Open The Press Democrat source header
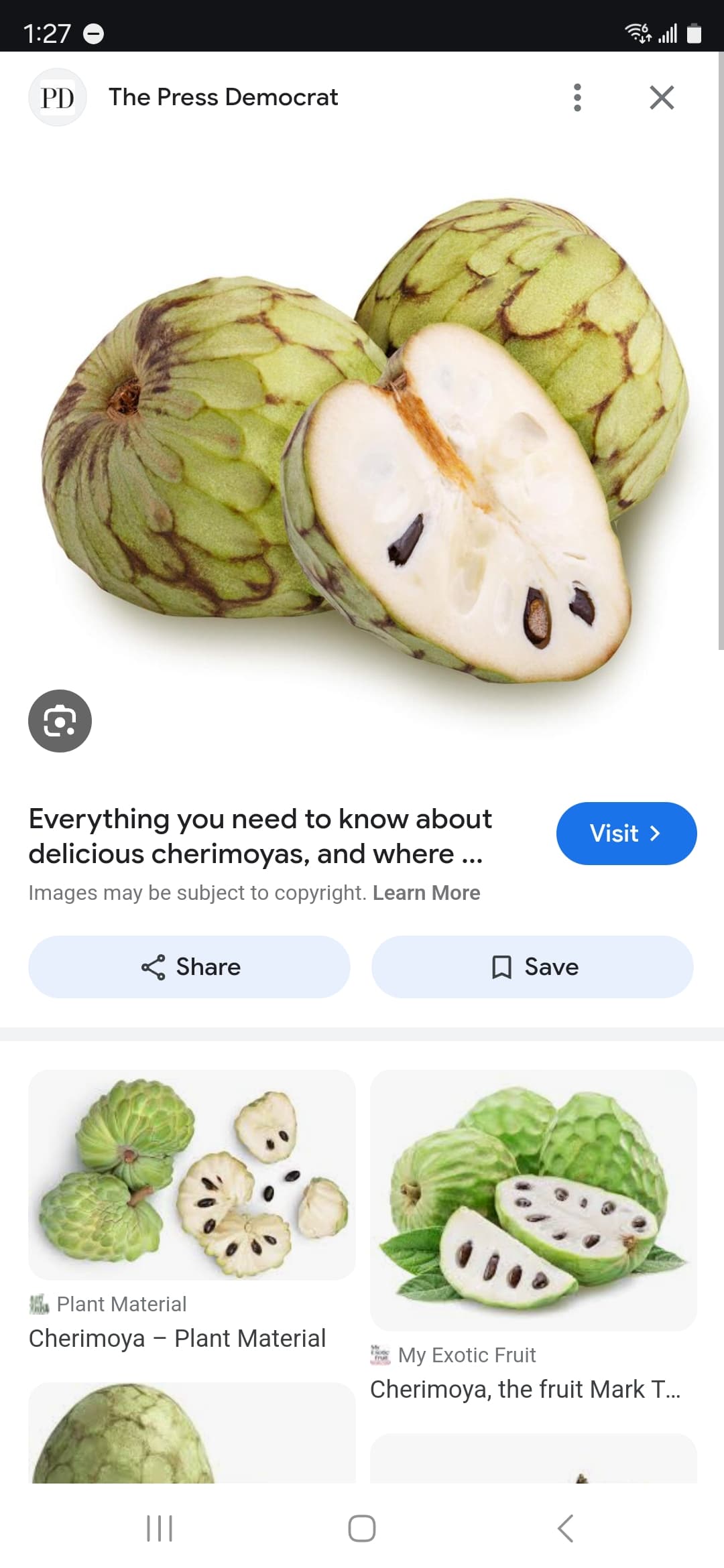 (x=223, y=98)
